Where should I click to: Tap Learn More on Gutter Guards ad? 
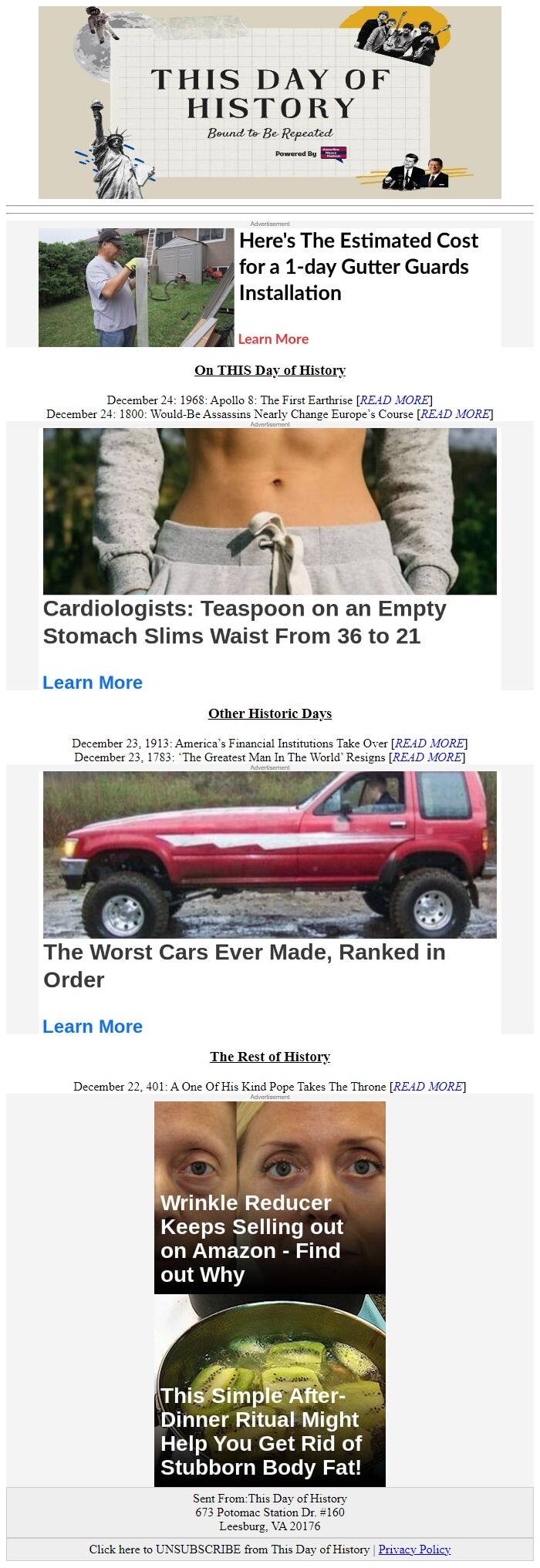click(273, 339)
